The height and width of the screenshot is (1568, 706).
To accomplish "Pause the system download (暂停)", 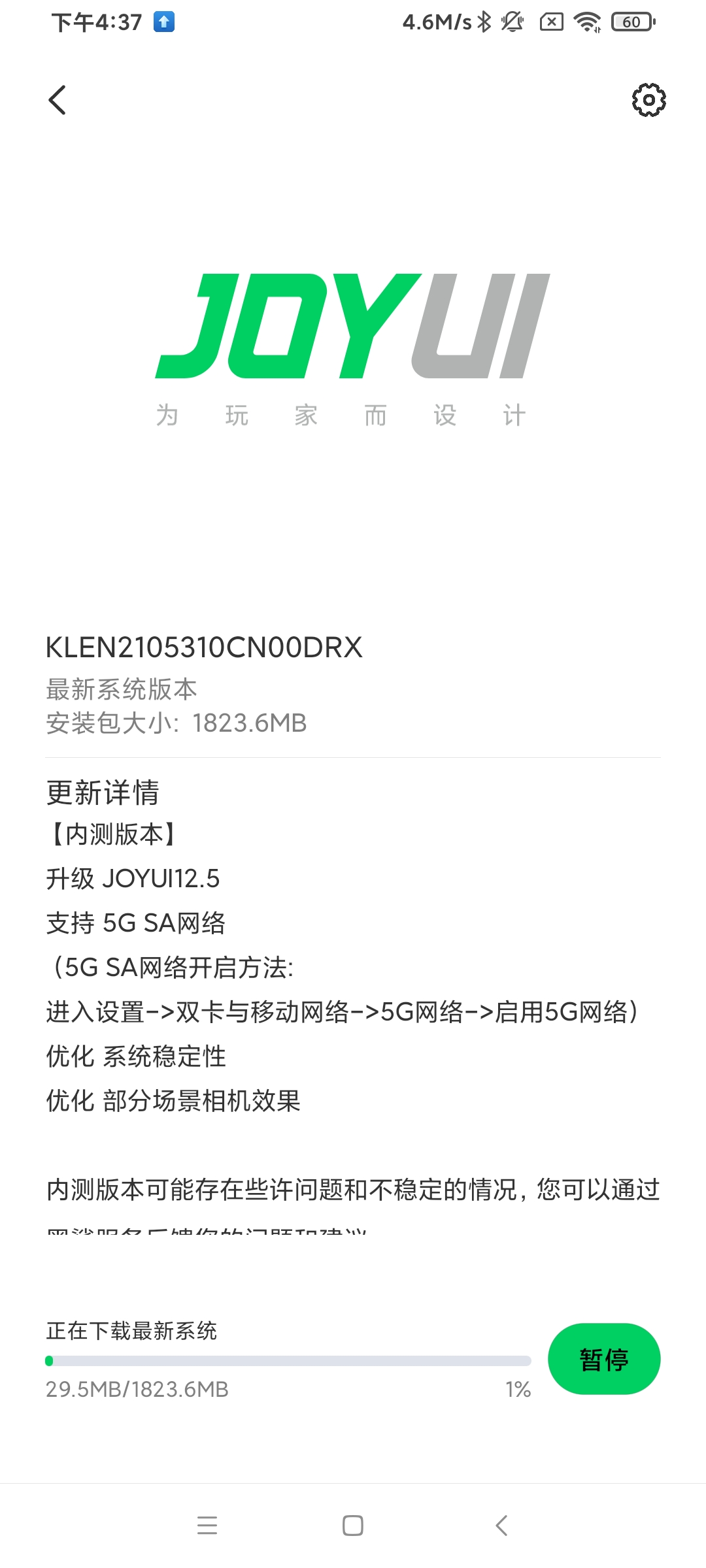I will [x=603, y=1360].
